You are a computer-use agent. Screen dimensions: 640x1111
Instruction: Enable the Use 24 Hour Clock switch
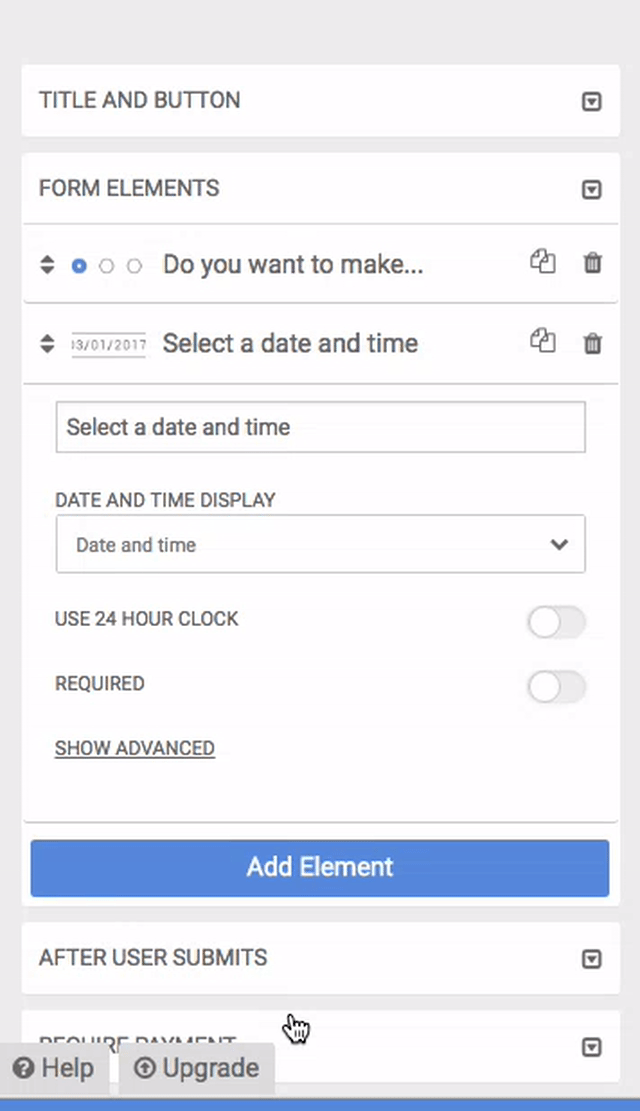(556, 623)
